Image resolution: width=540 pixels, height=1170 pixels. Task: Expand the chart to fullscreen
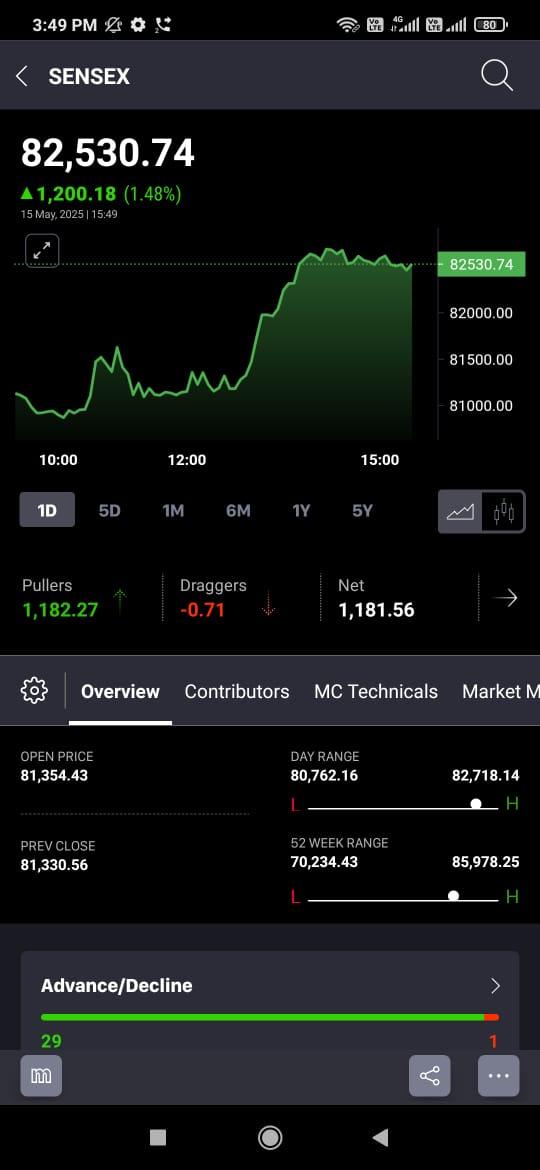(x=42, y=251)
